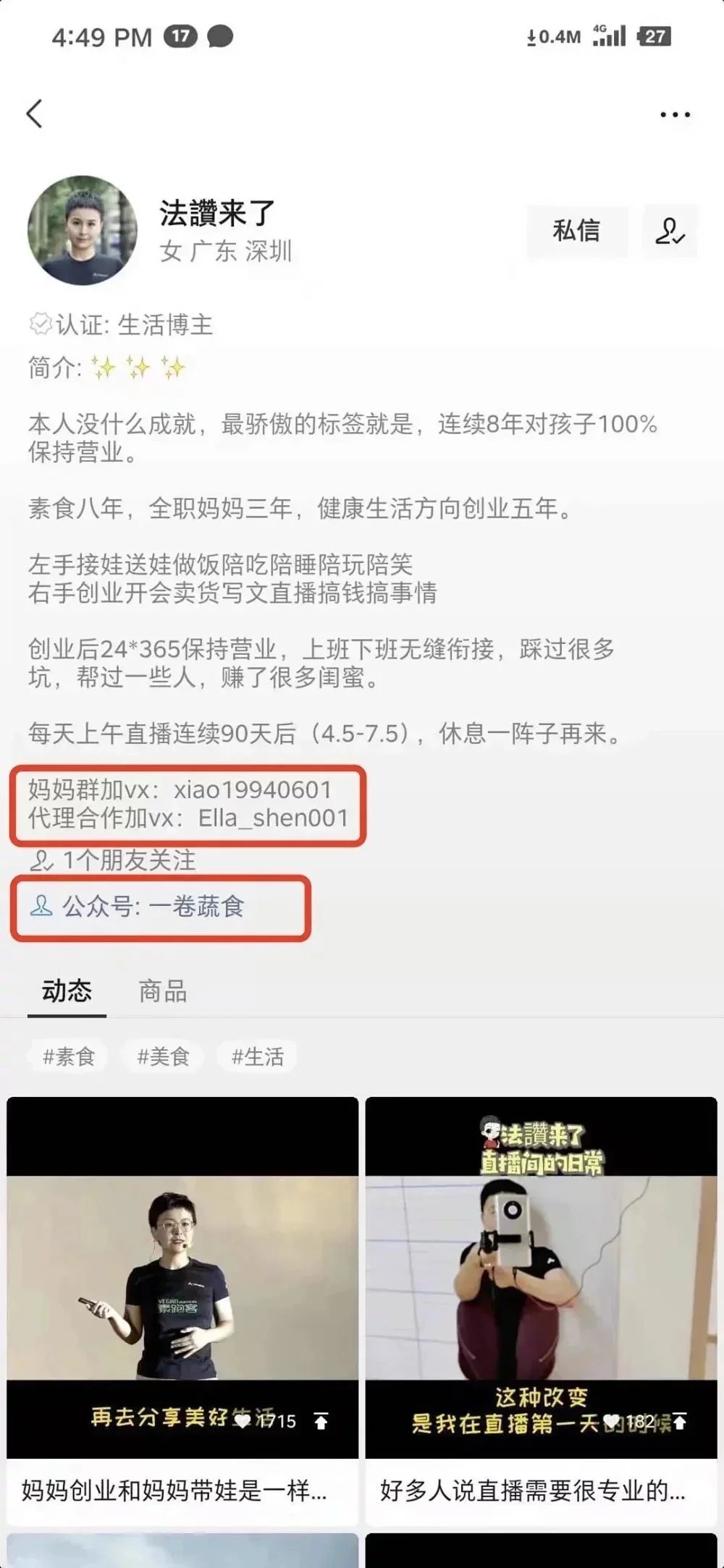
Task: Select the 动态 tab
Action: 67,991
